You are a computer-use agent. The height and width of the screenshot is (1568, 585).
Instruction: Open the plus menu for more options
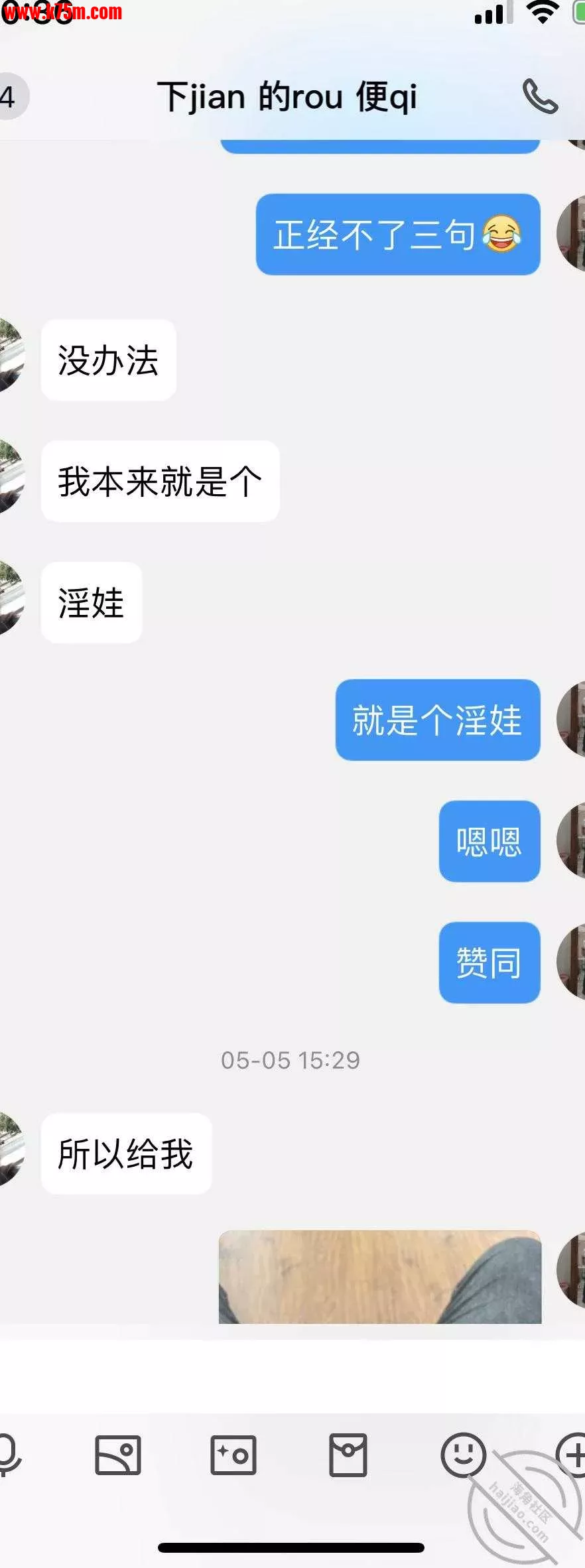click(x=572, y=1455)
